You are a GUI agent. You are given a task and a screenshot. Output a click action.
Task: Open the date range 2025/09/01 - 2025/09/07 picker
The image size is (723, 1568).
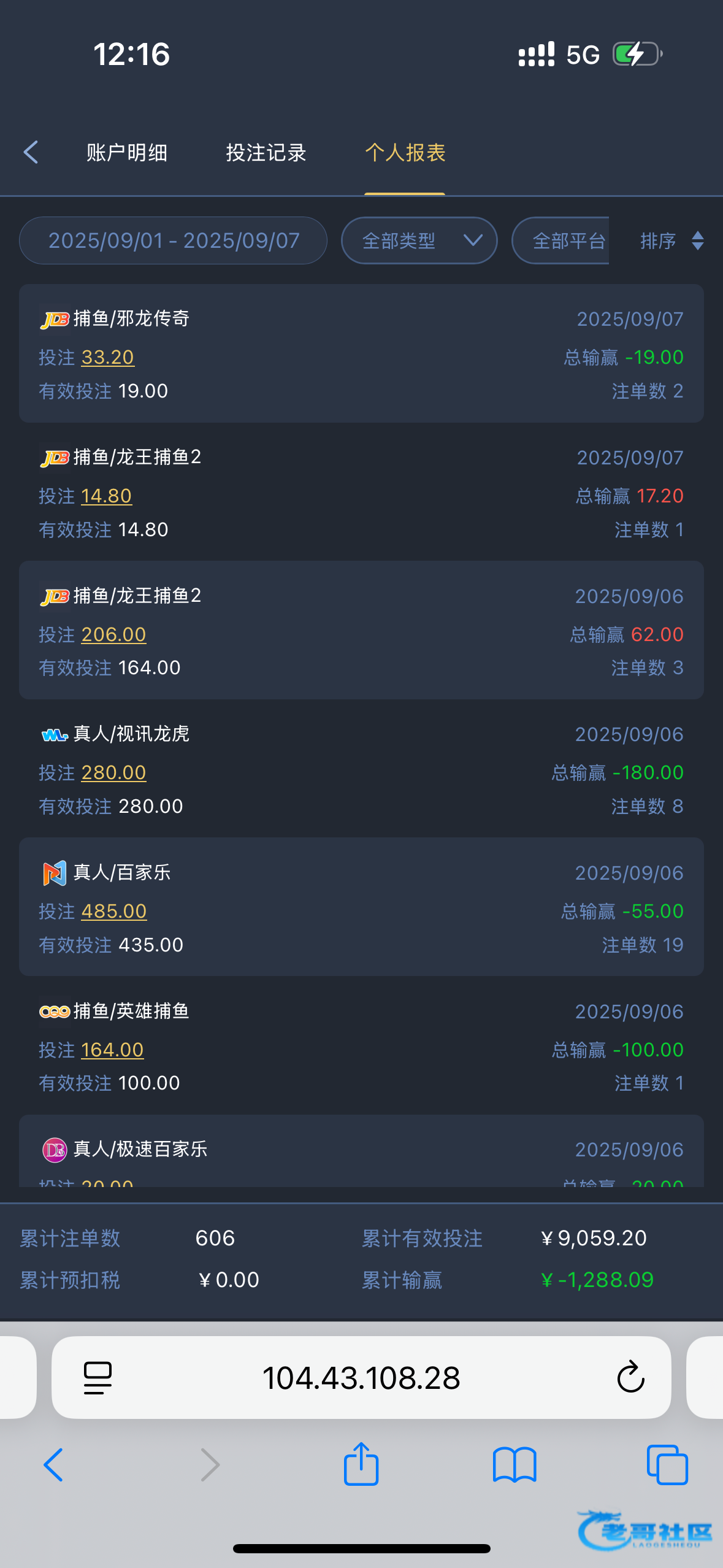(173, 240)
